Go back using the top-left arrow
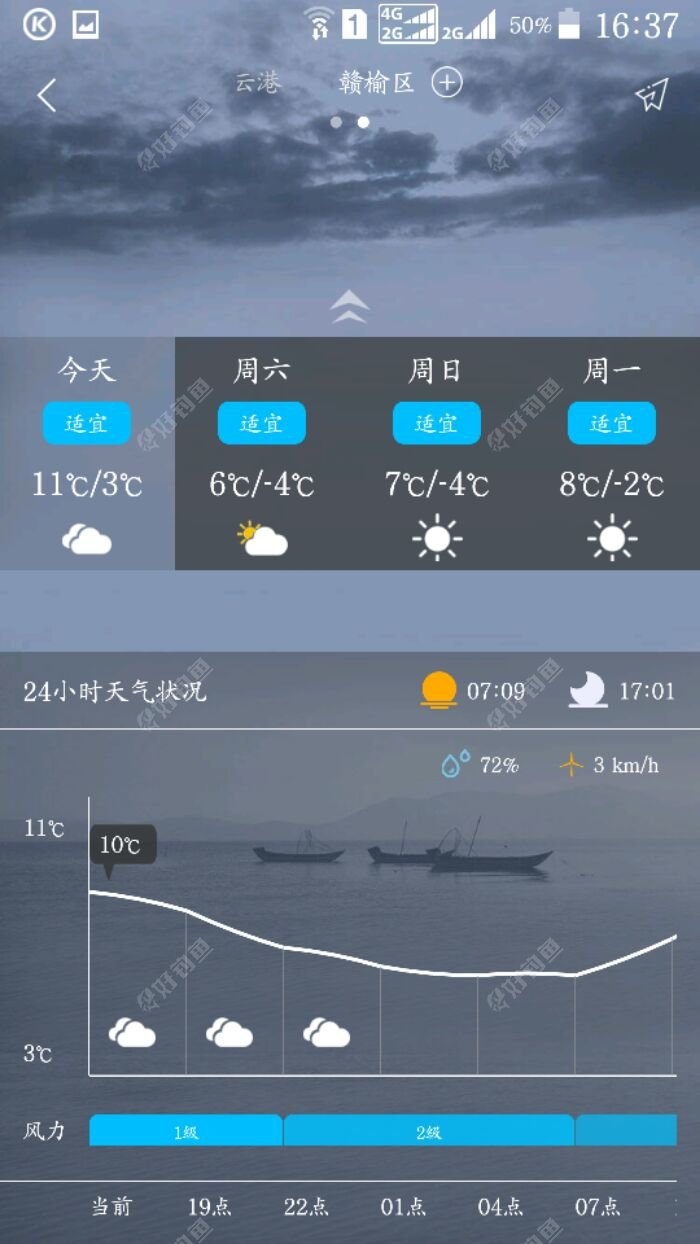 [46, 95]
